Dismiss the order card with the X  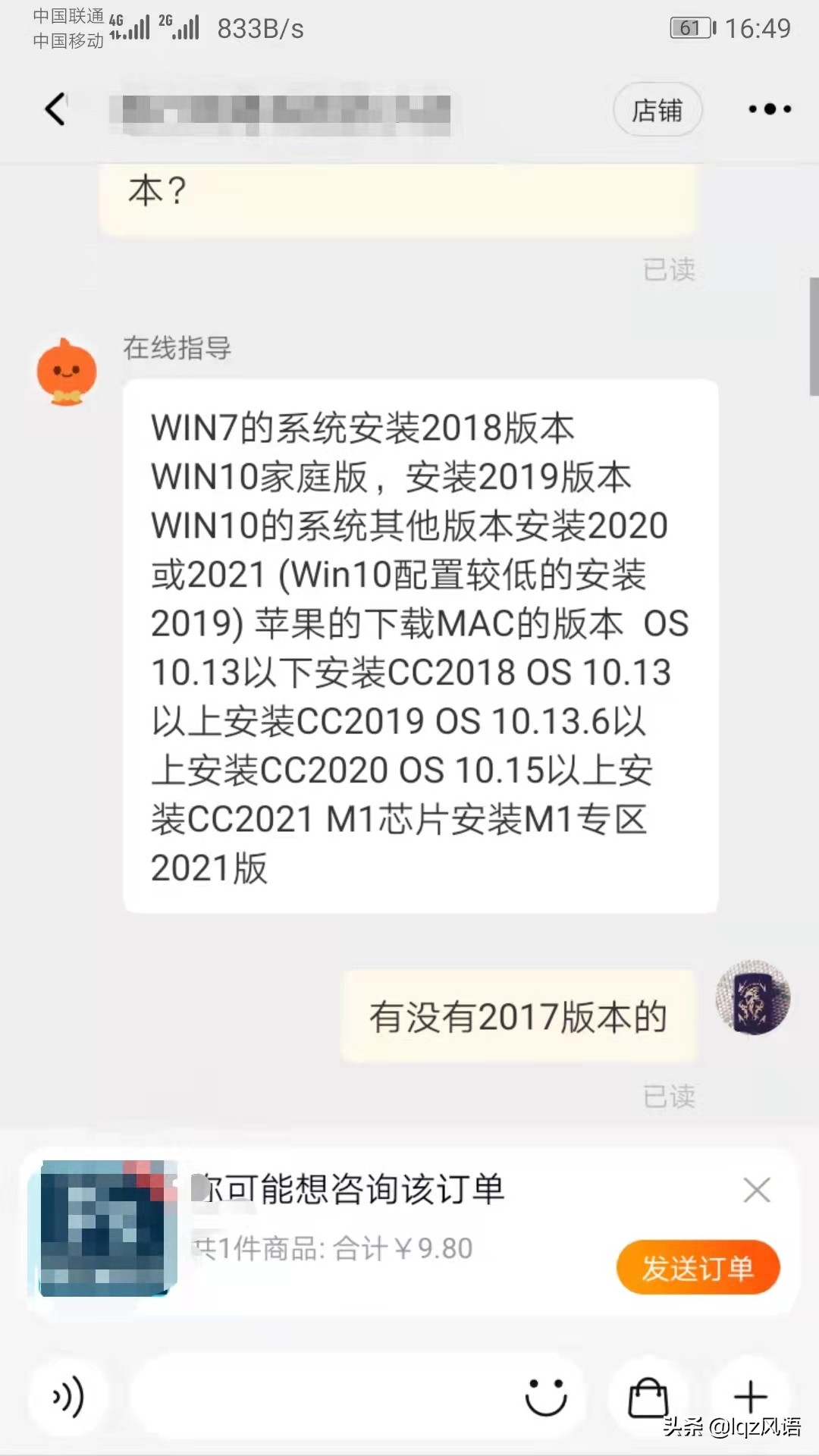tap(757, 1191)
